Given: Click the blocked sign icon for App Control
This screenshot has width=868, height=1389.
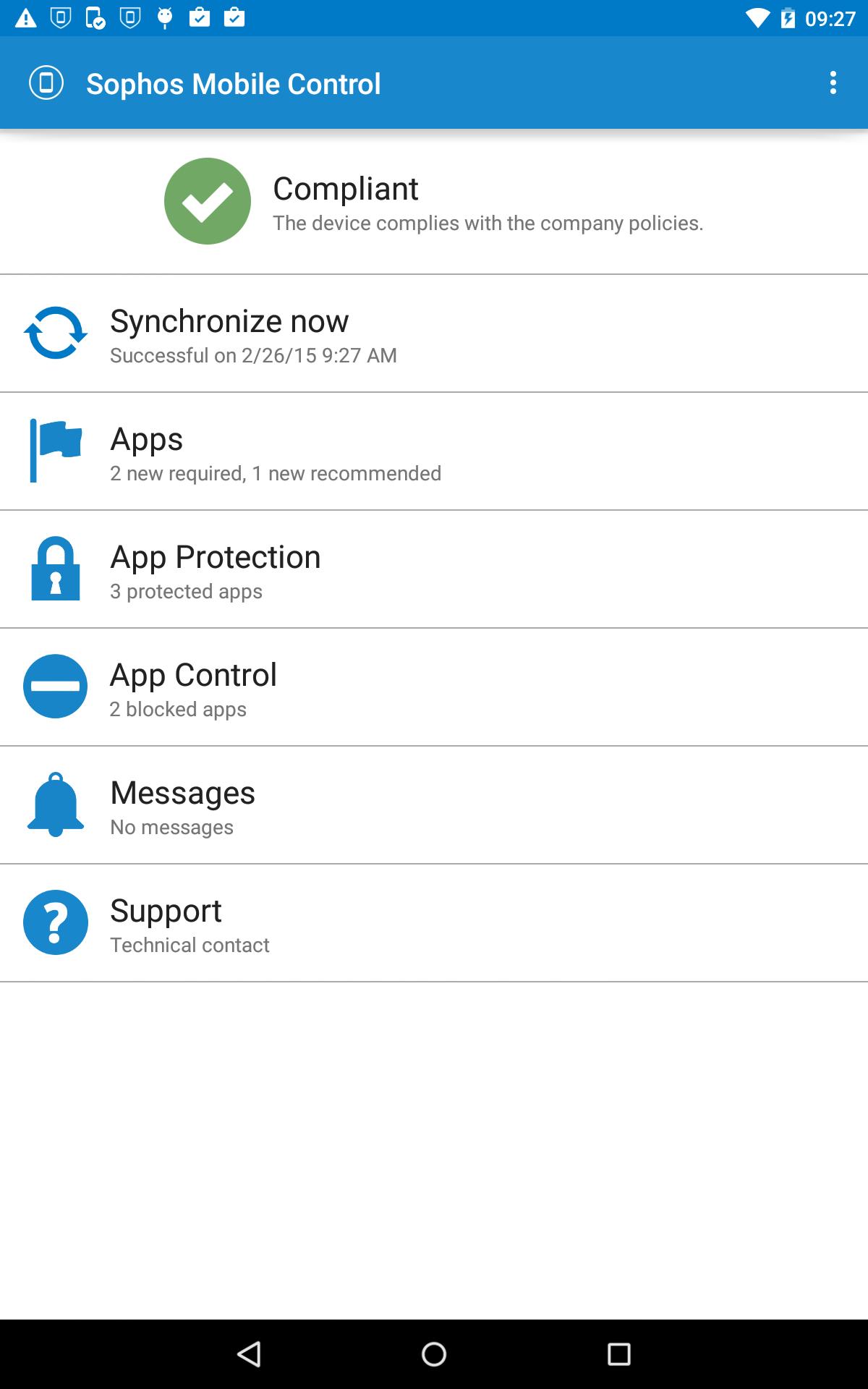Looking at the screenshot, I should pyautogui.click(x=55, y=686).
